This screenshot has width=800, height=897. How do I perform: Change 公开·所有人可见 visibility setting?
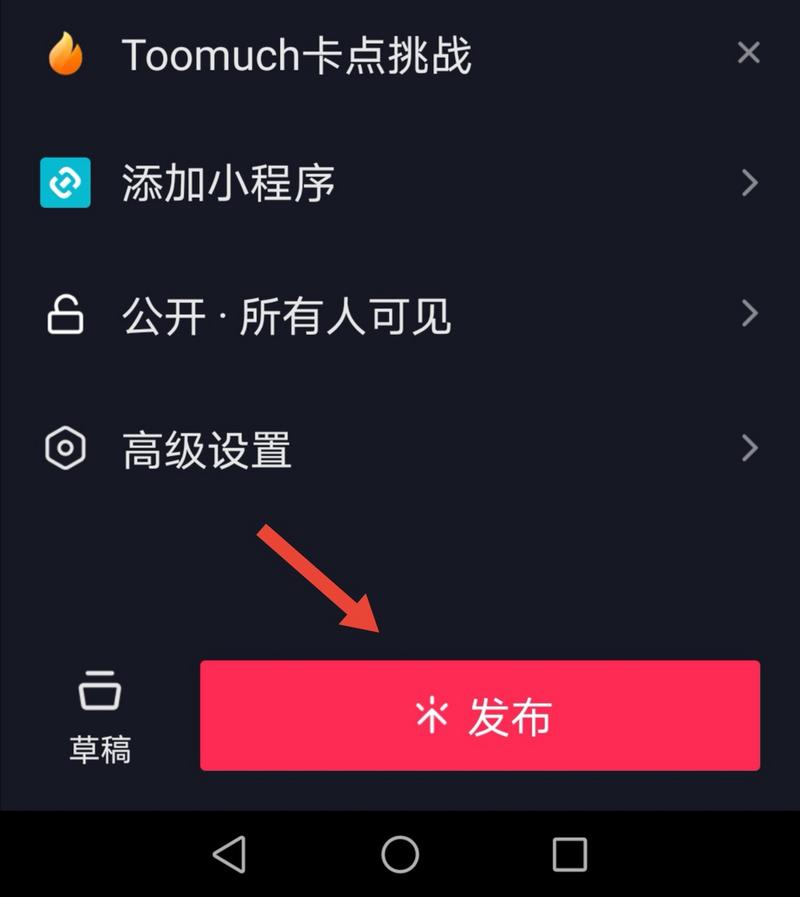click(x=400, y=316)
